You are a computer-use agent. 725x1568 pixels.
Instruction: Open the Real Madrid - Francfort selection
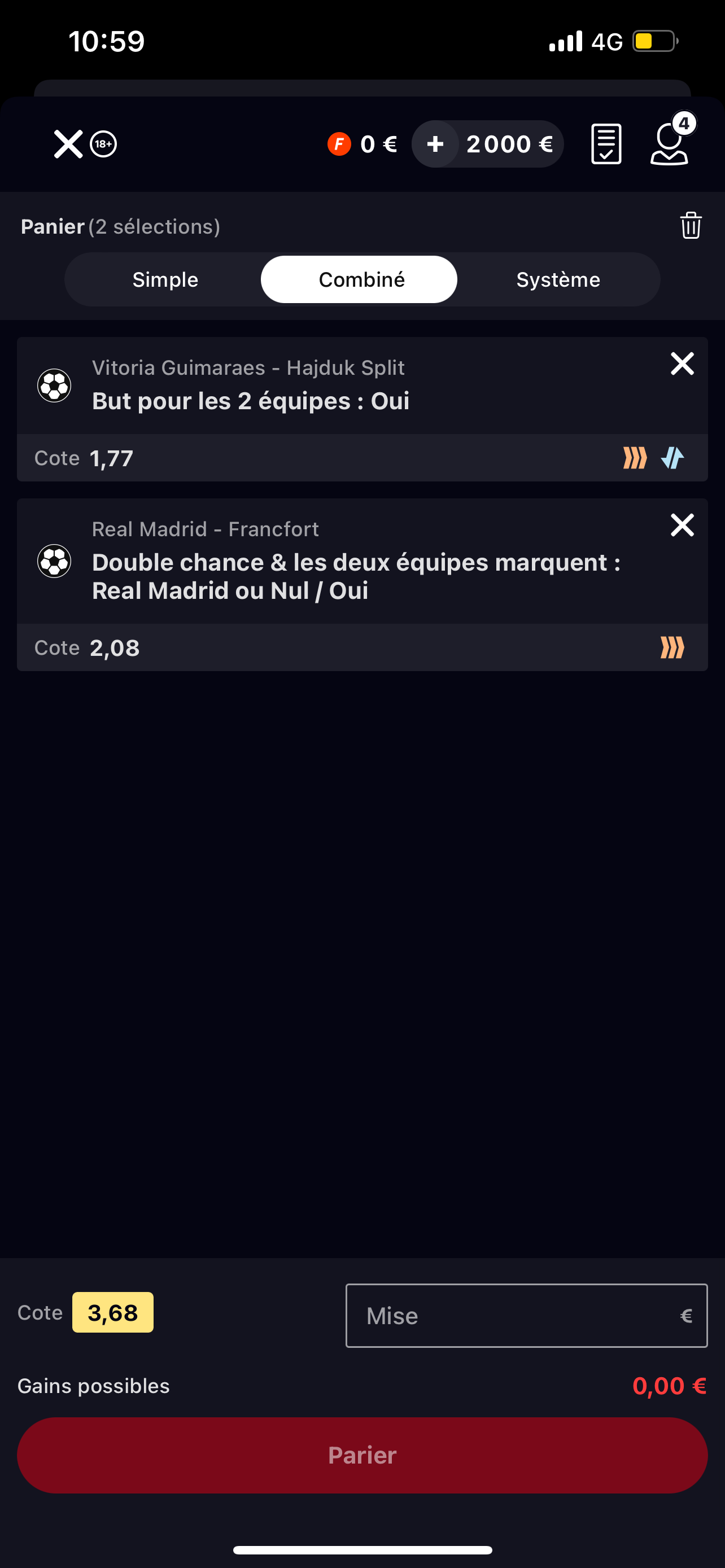tap(362, 561)
